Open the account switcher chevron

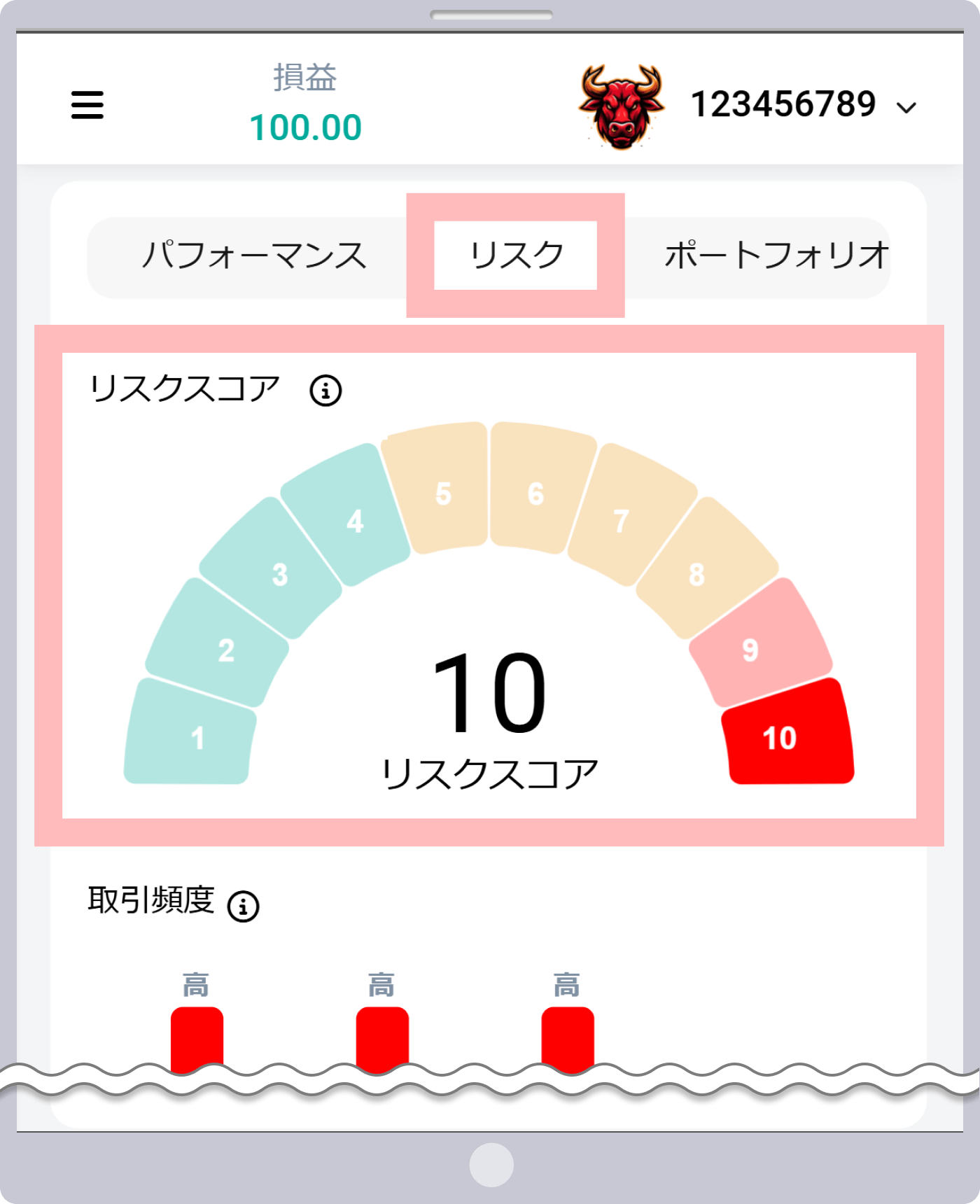click(x=906, y=106)
